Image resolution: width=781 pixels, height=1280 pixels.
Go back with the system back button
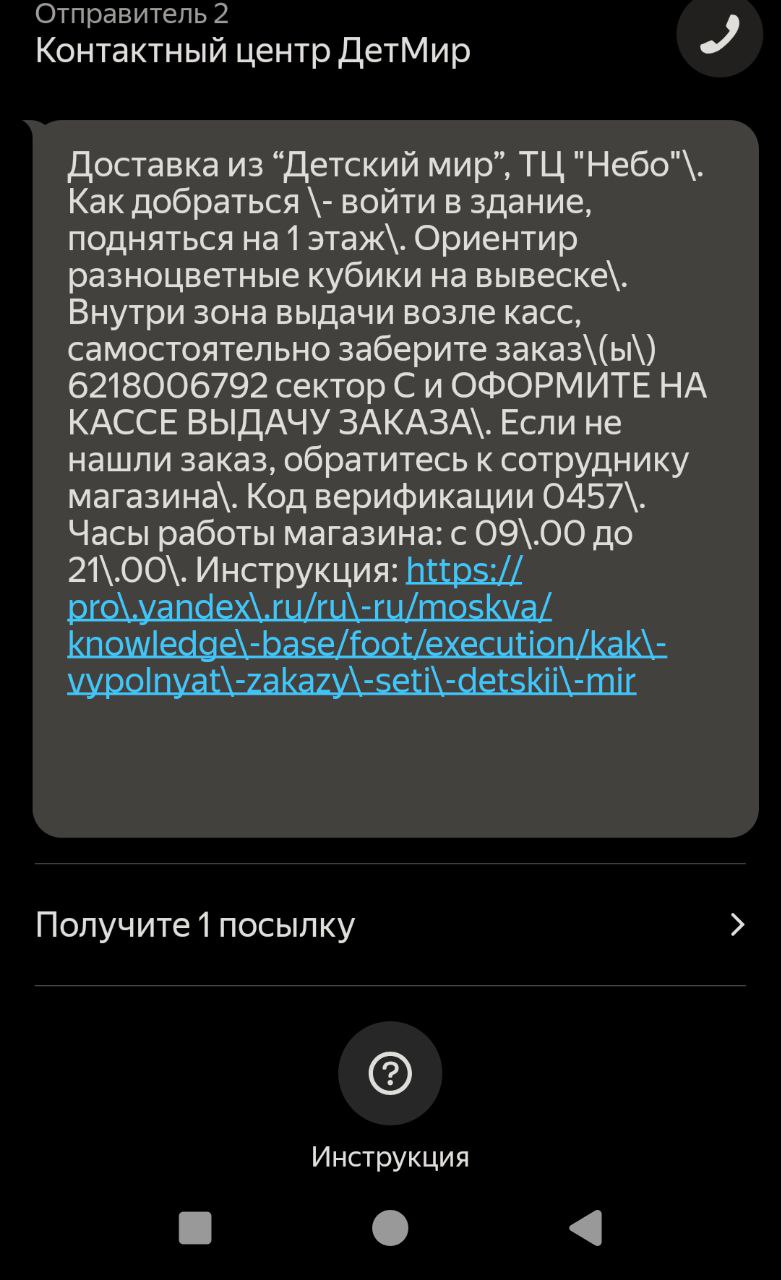tap(585, 1227)
